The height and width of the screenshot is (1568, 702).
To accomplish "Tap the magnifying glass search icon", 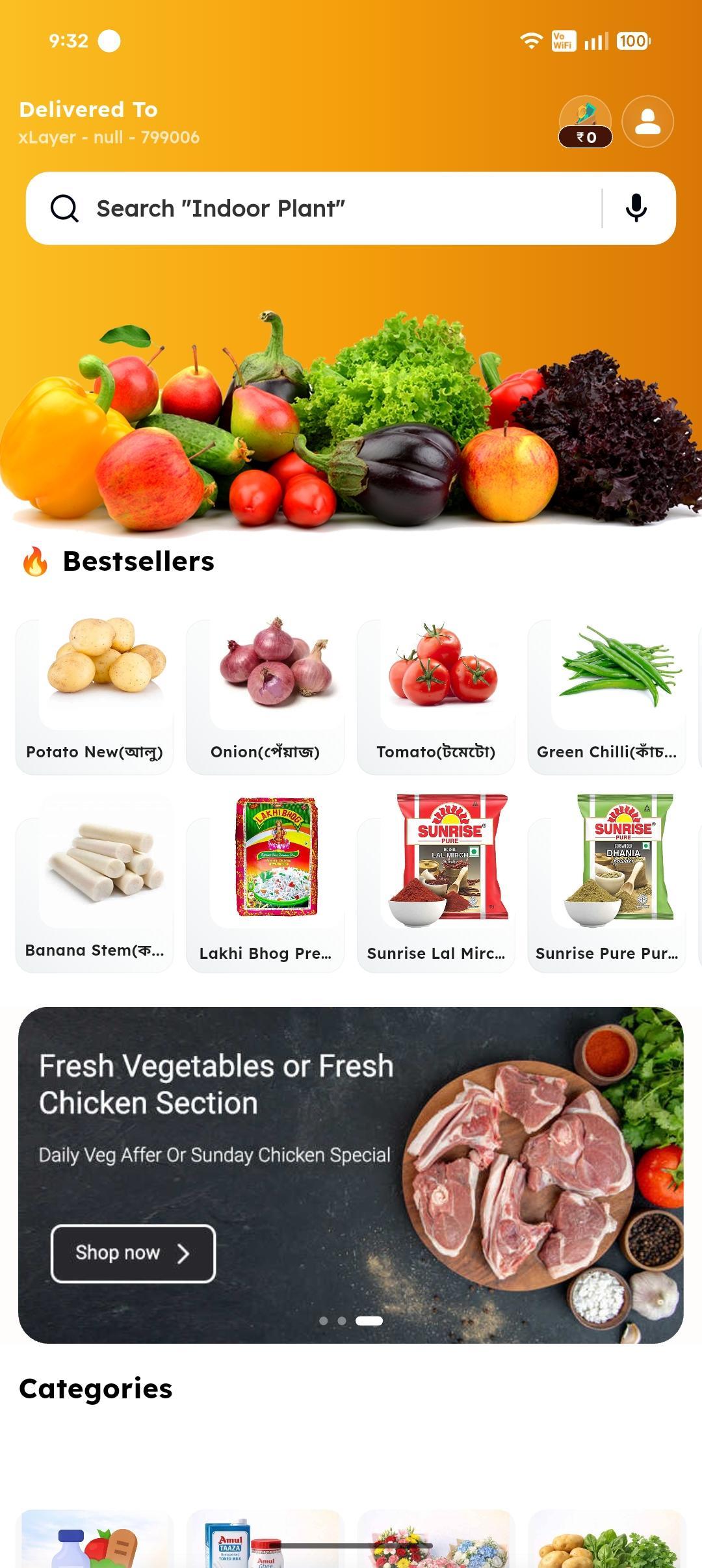I will pyautogui.click(x=65, y=208).
